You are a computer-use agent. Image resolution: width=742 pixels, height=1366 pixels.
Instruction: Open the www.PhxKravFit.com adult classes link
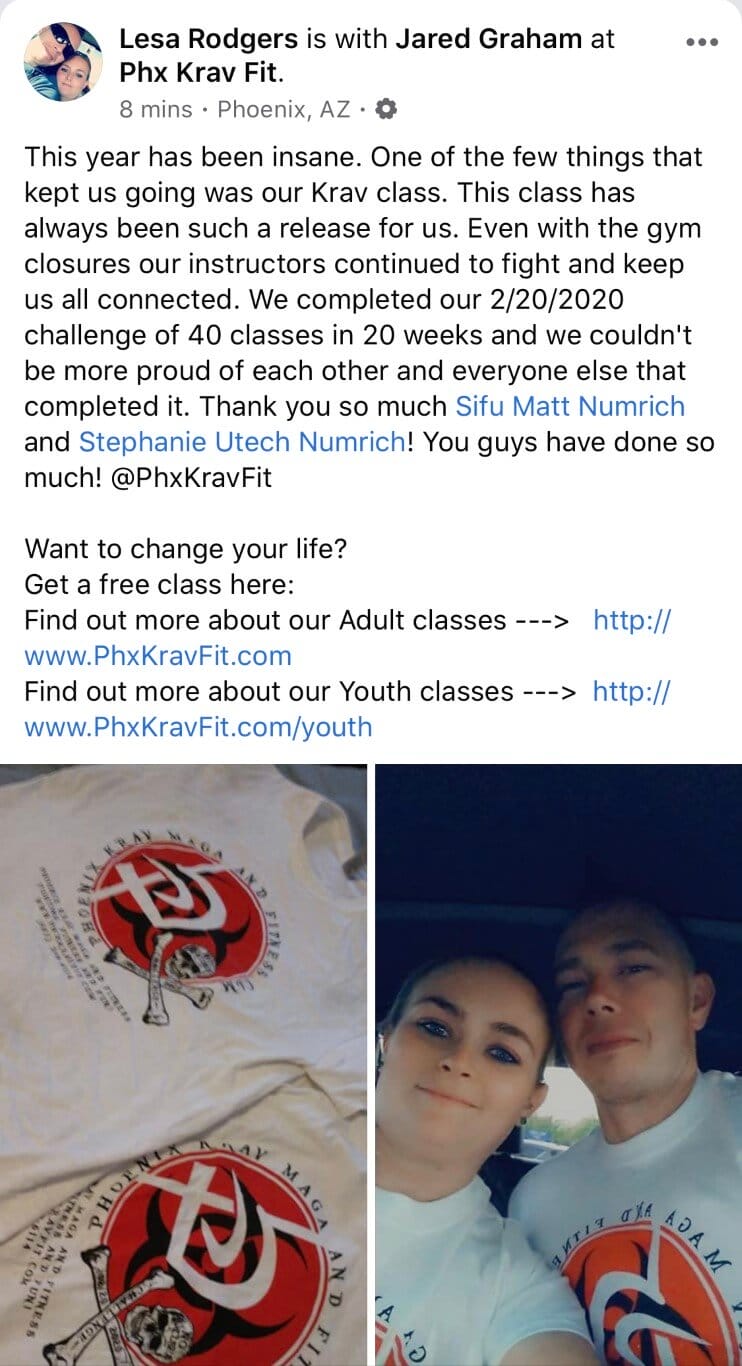(x=157, y=656)
